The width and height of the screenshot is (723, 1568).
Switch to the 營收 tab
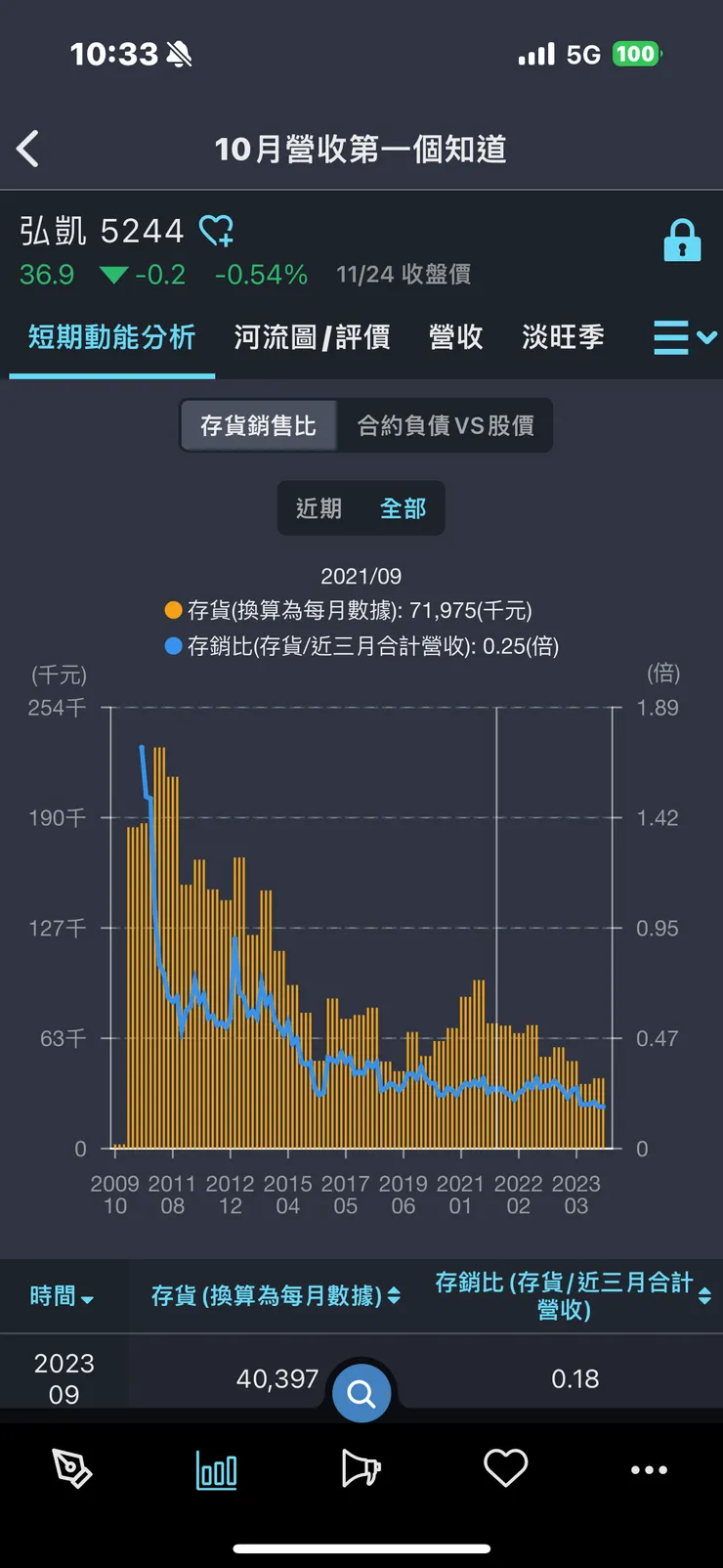pyautogui.click(x=454, y=336)
